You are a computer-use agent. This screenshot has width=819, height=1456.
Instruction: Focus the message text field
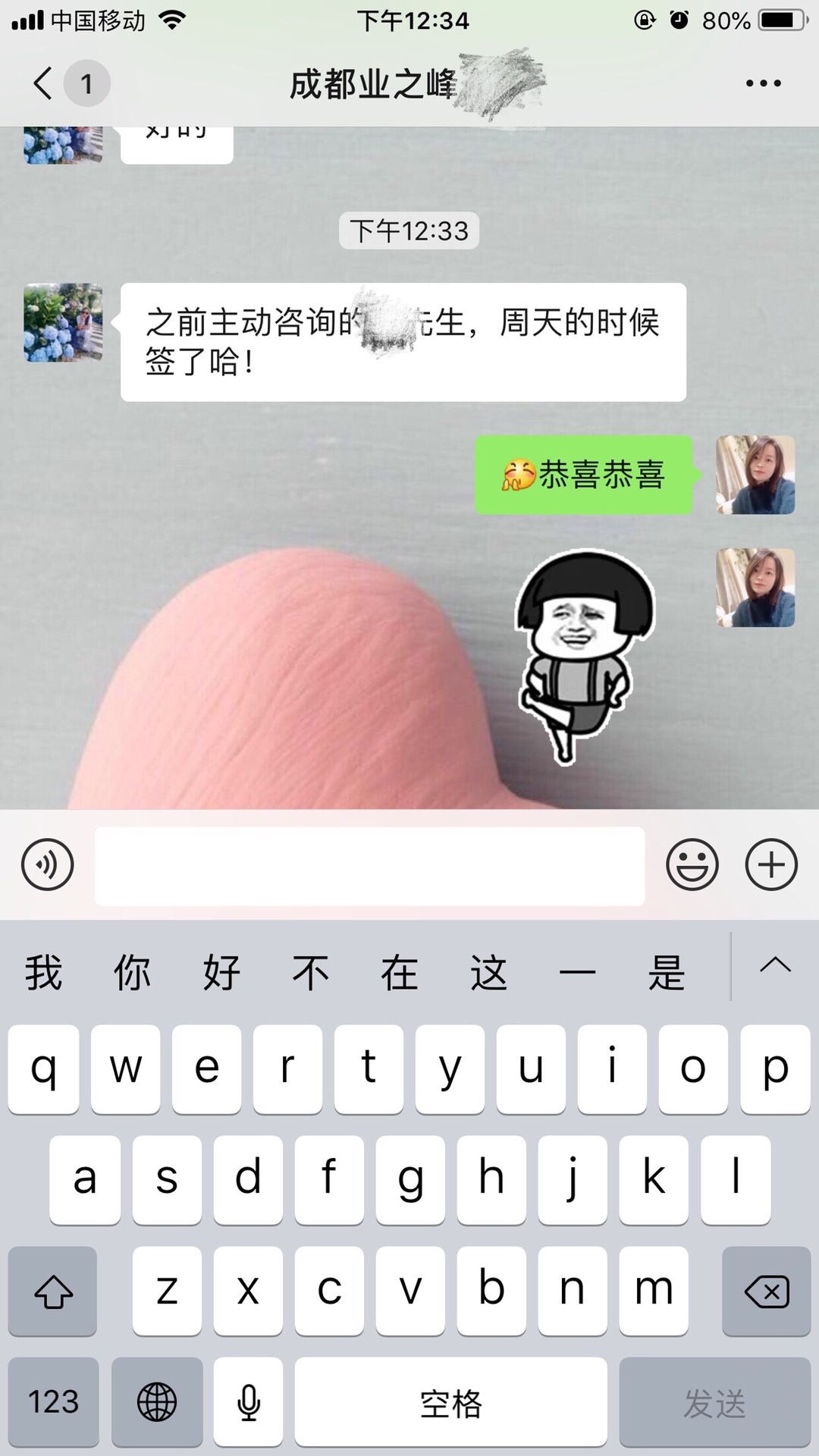click(x=369, y=866)
